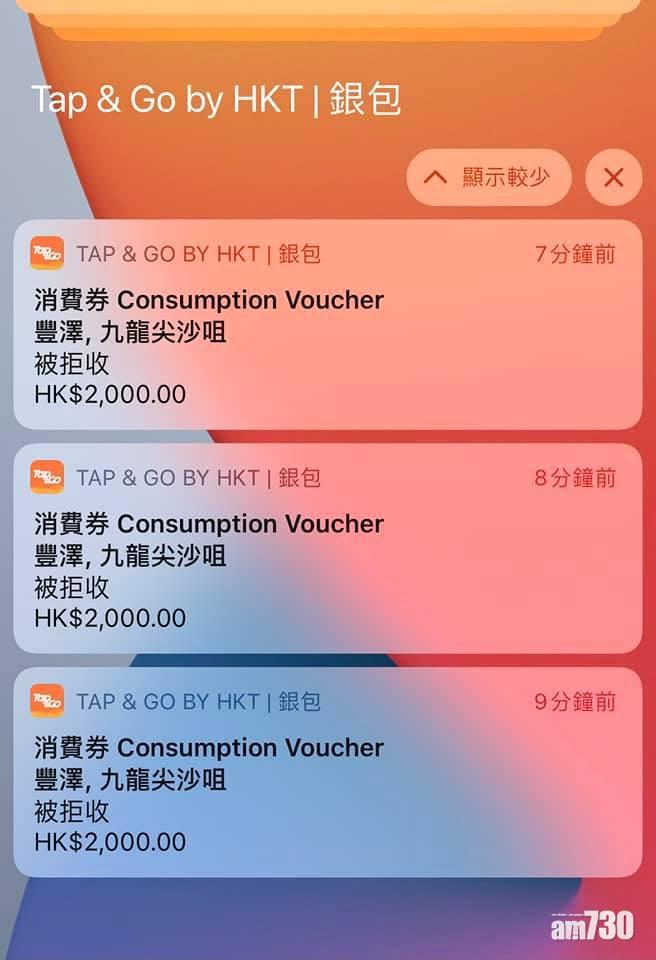Open the notification from 9分鐘前
This screenshot has height=960, width=656.
pyautogui.click(x=328, y=773)
